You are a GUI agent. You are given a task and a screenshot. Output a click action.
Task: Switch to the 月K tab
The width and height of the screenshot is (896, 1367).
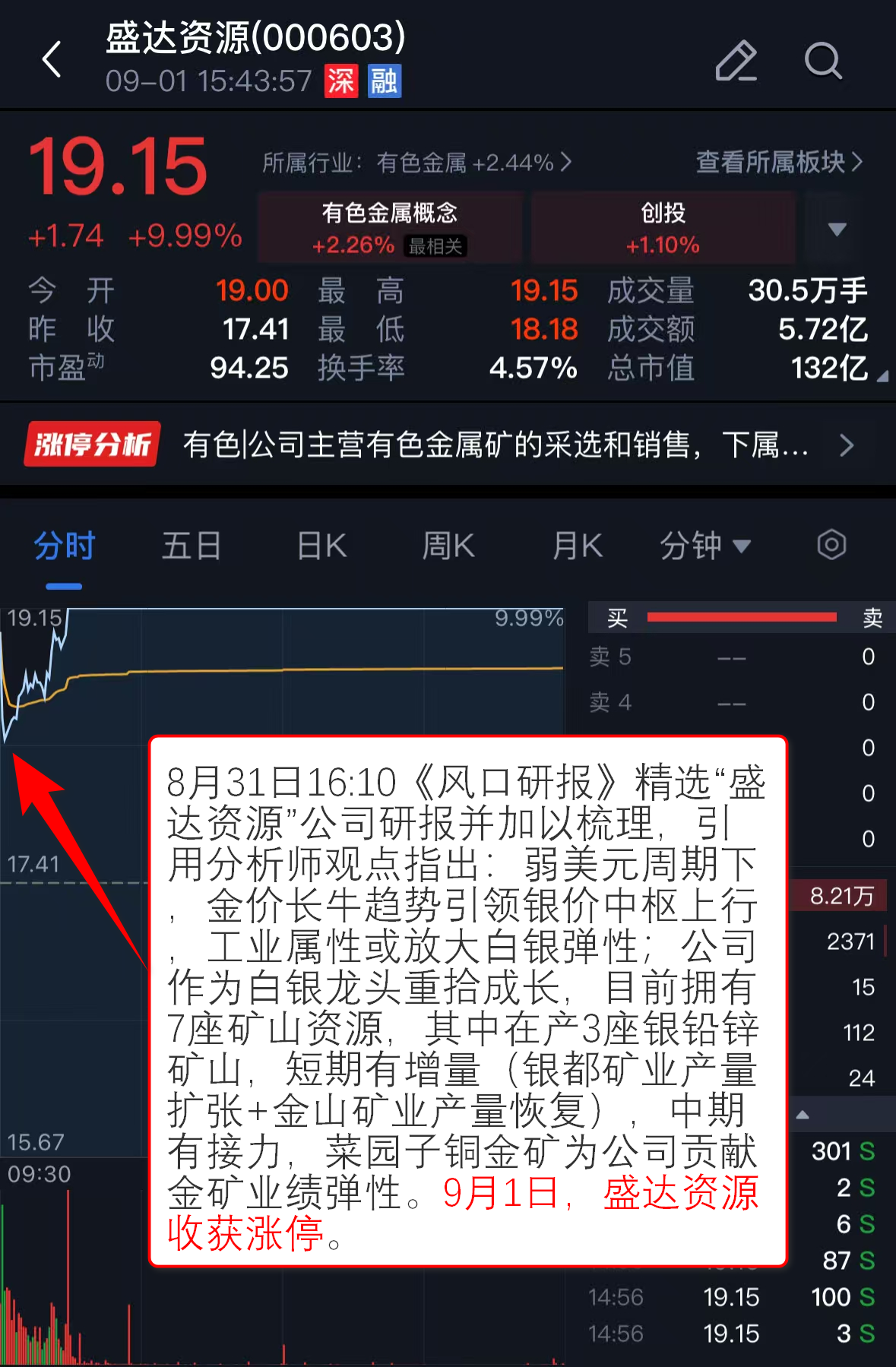point(578,546)
